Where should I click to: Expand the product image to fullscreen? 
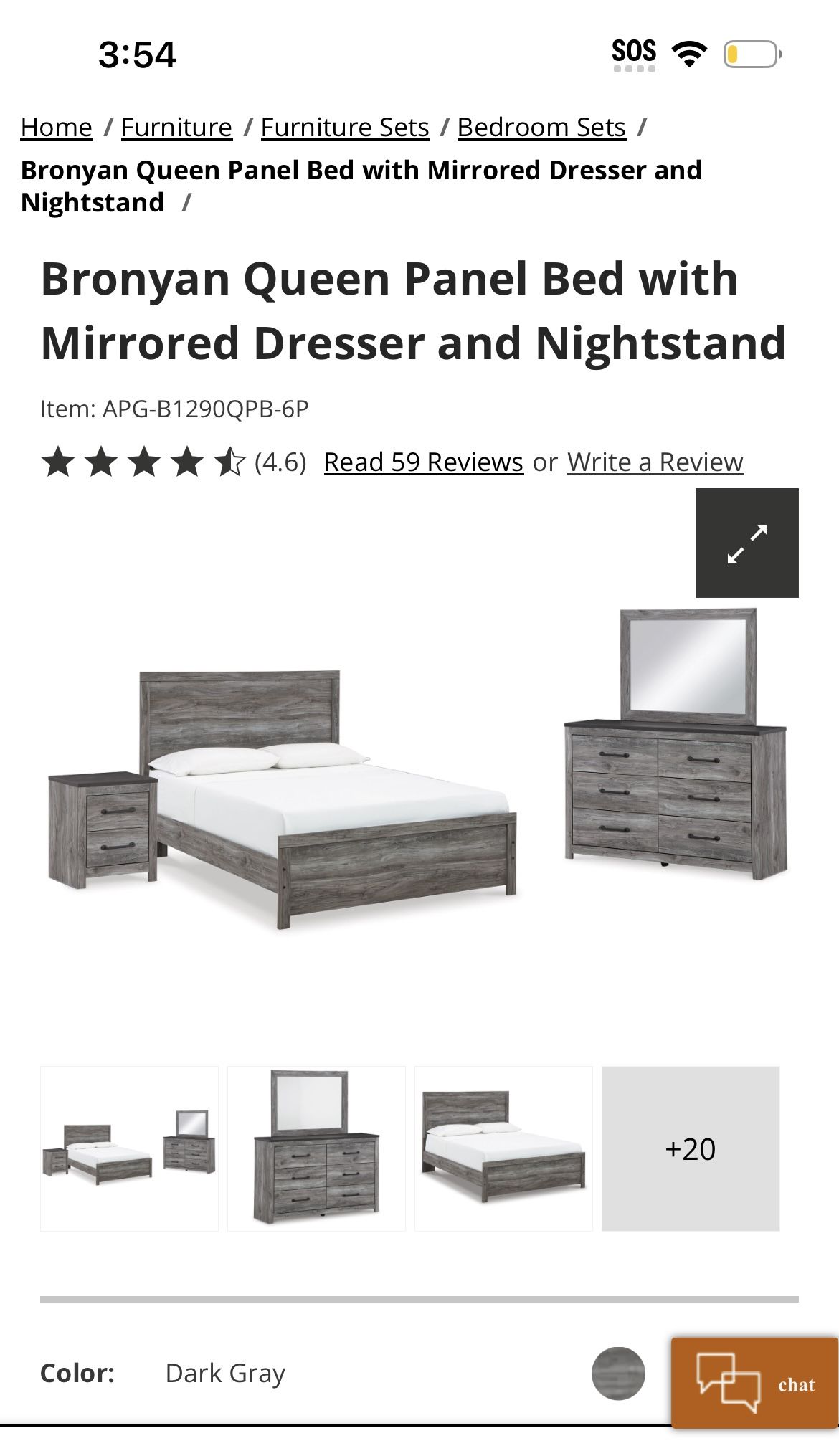[x=746, y=543]
